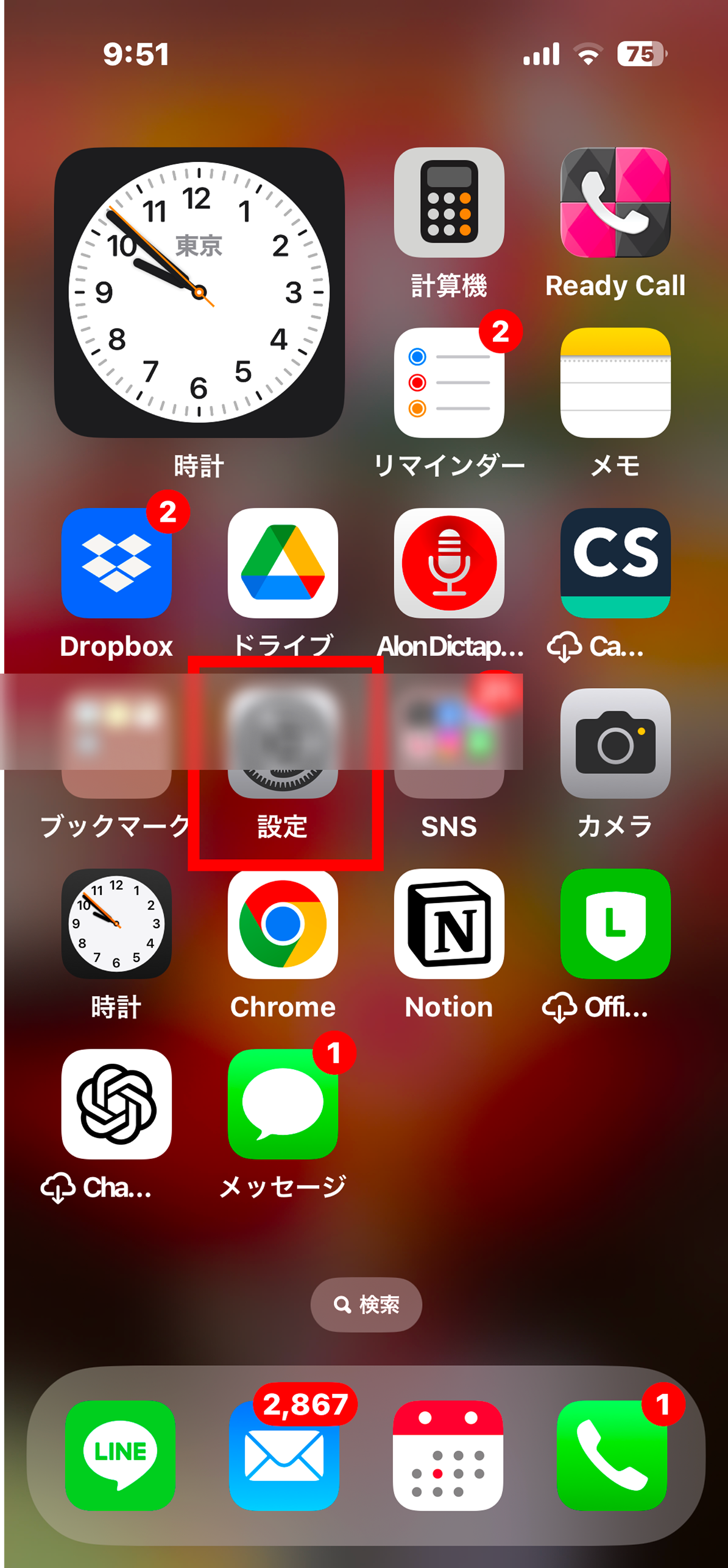The image size is (728, 1568).
Task: Open the メッセージ app
Action: pos(283,1104)
